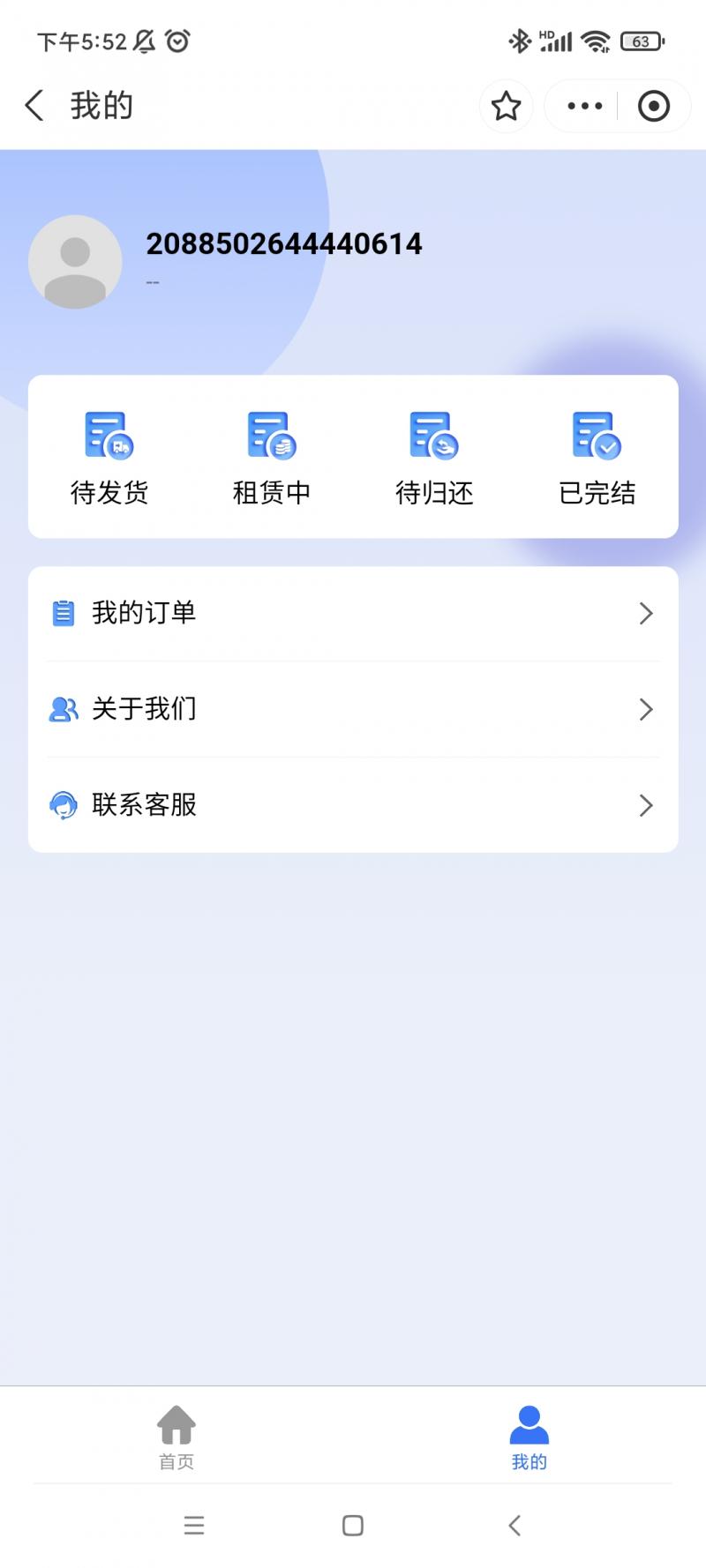Switch to the 首页 tab
The width and height of the screenshot is (706, 1568).
point(176,1437)
